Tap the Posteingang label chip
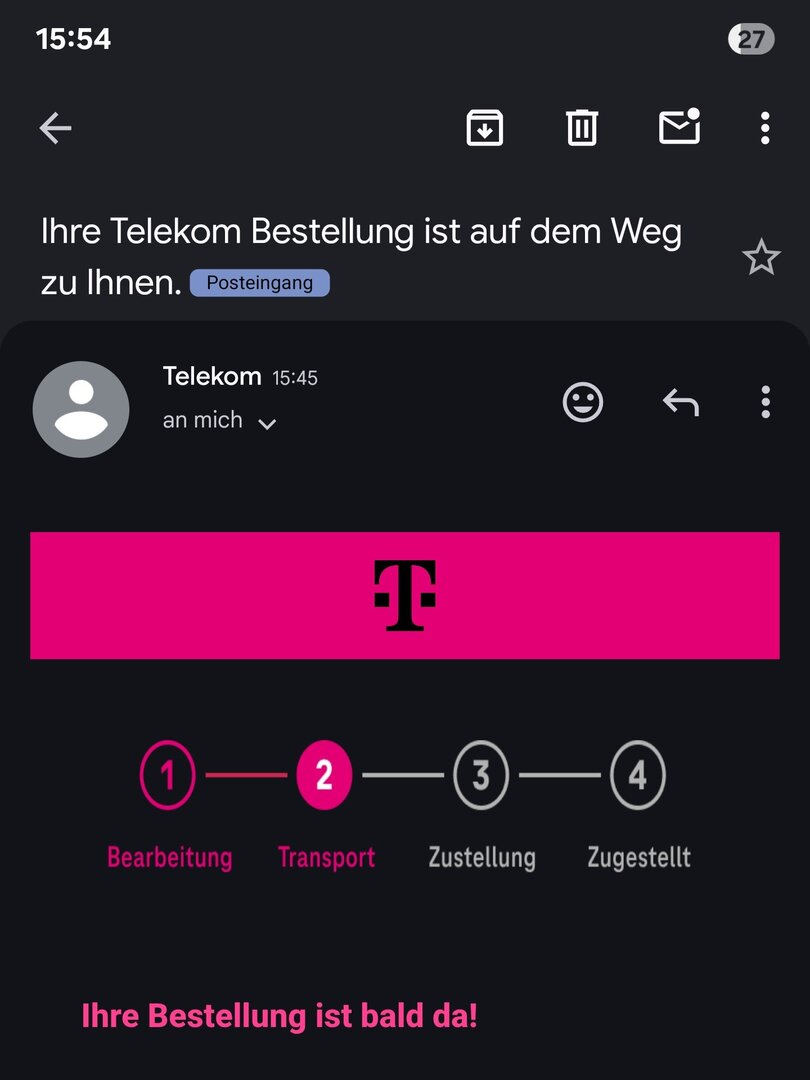 259,283
